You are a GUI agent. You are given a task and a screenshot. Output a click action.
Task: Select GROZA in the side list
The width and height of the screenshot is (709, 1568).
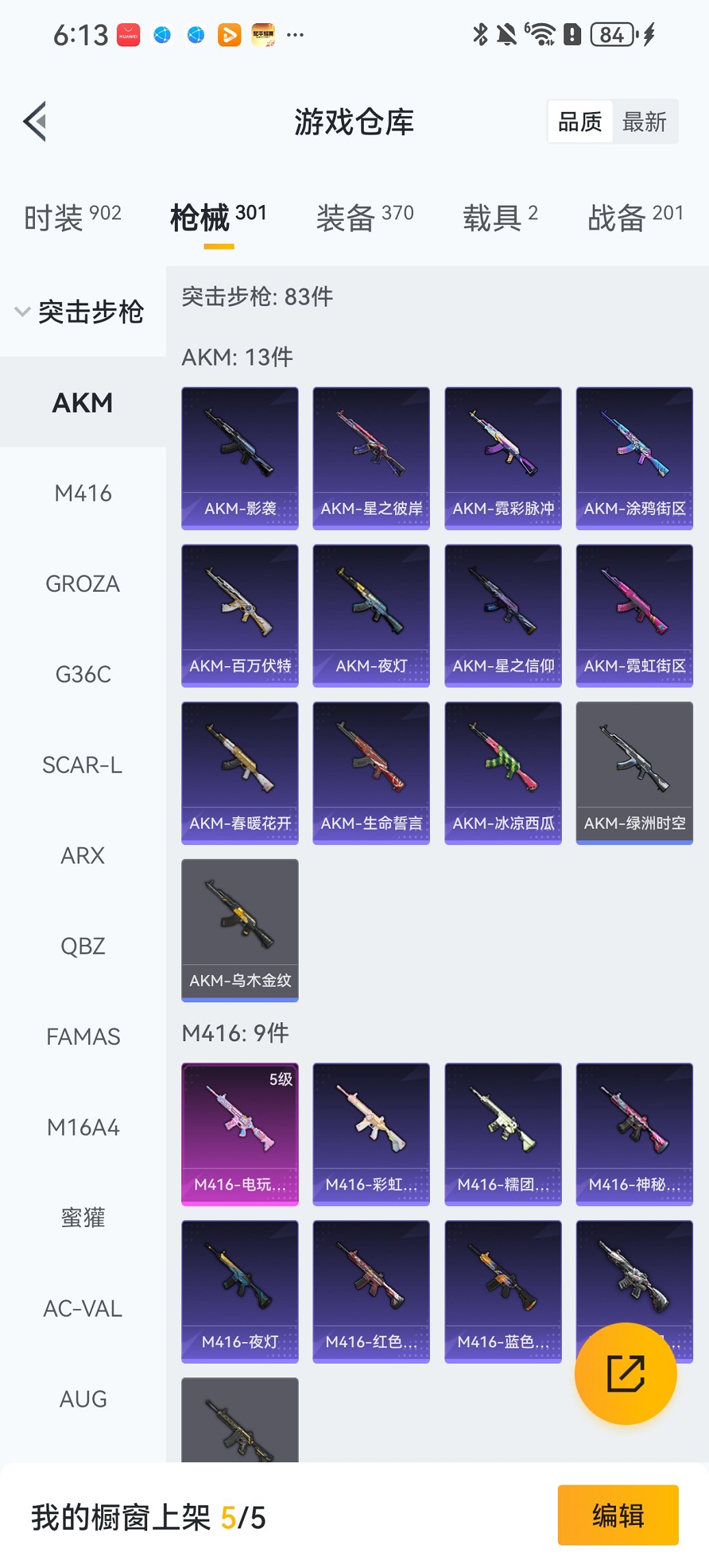83,583
